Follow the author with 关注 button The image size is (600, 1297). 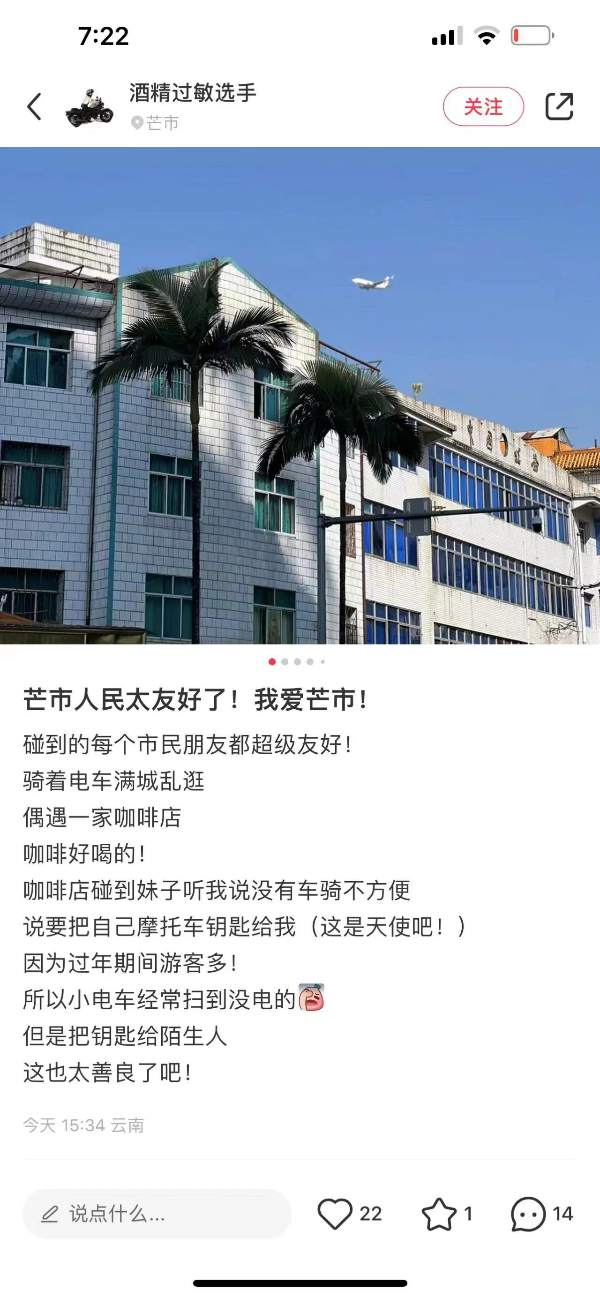pos(483,107)
